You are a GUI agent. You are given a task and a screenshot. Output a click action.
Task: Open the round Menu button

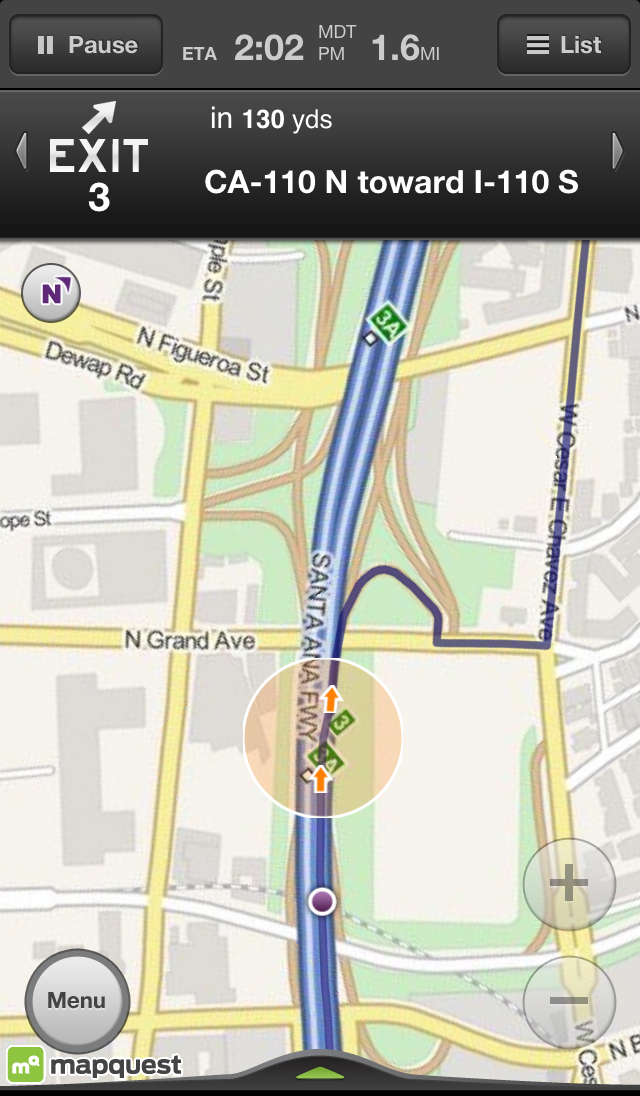(x=77, y=1000)
